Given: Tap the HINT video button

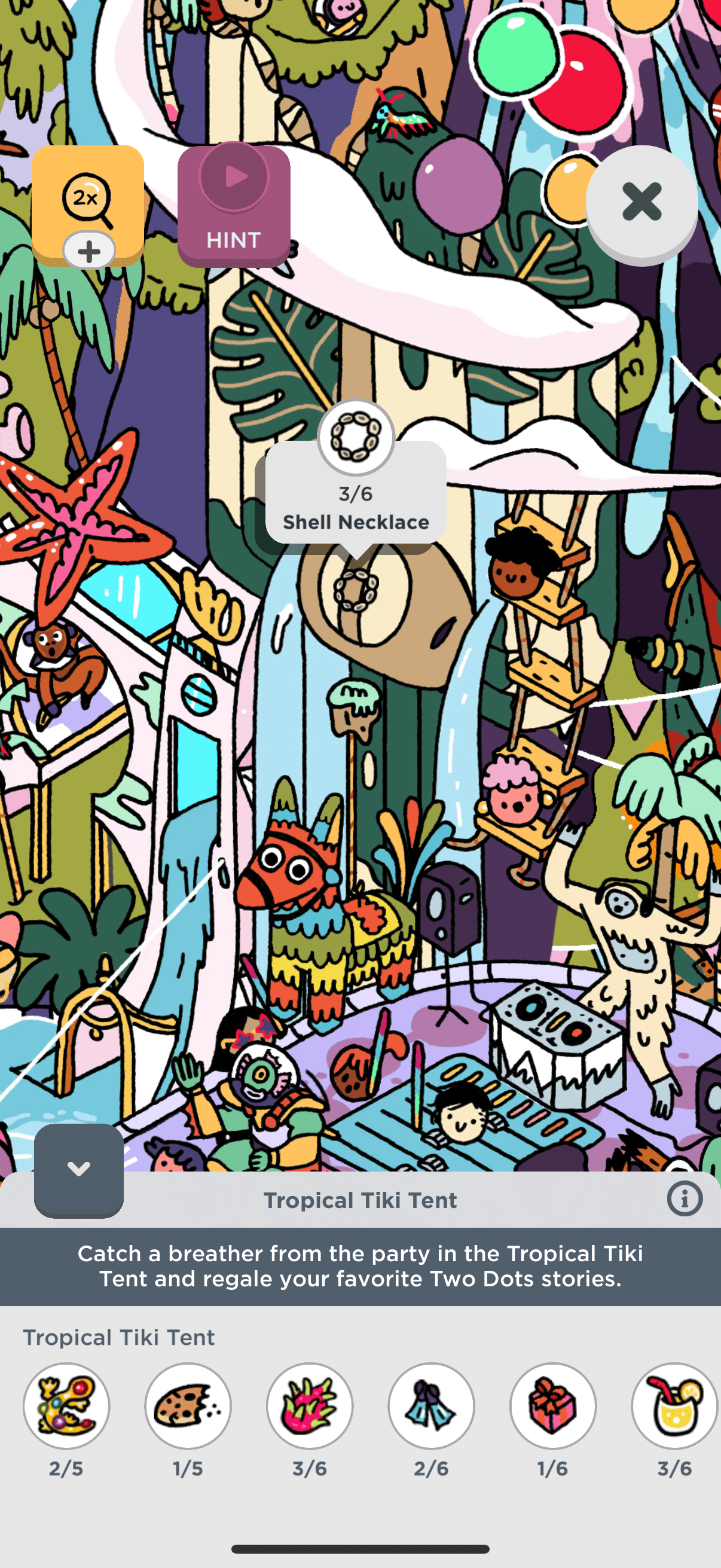Looking at the screenshot, I should pos(234,205).
